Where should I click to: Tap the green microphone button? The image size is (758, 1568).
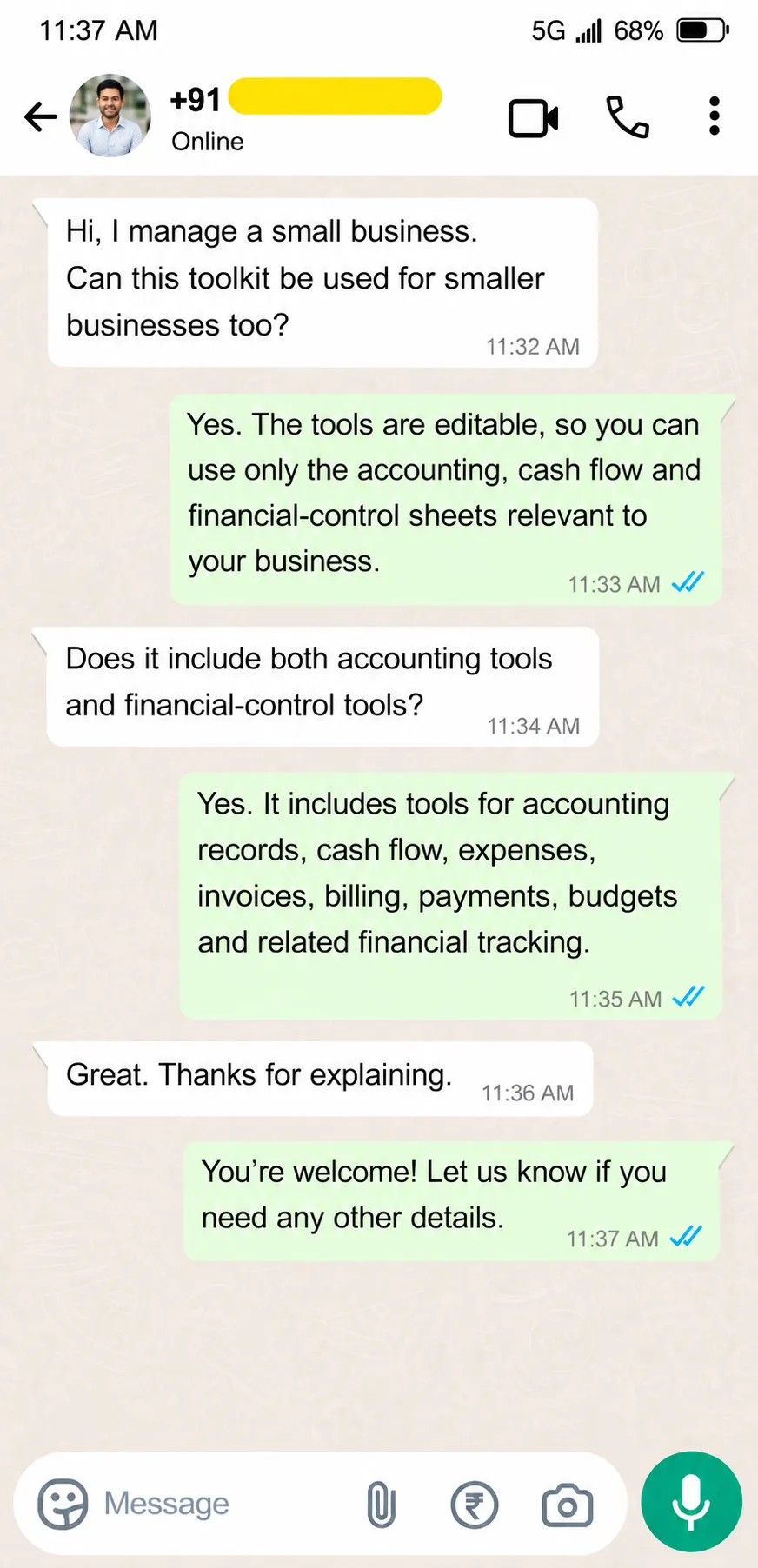coord(691,1502)
